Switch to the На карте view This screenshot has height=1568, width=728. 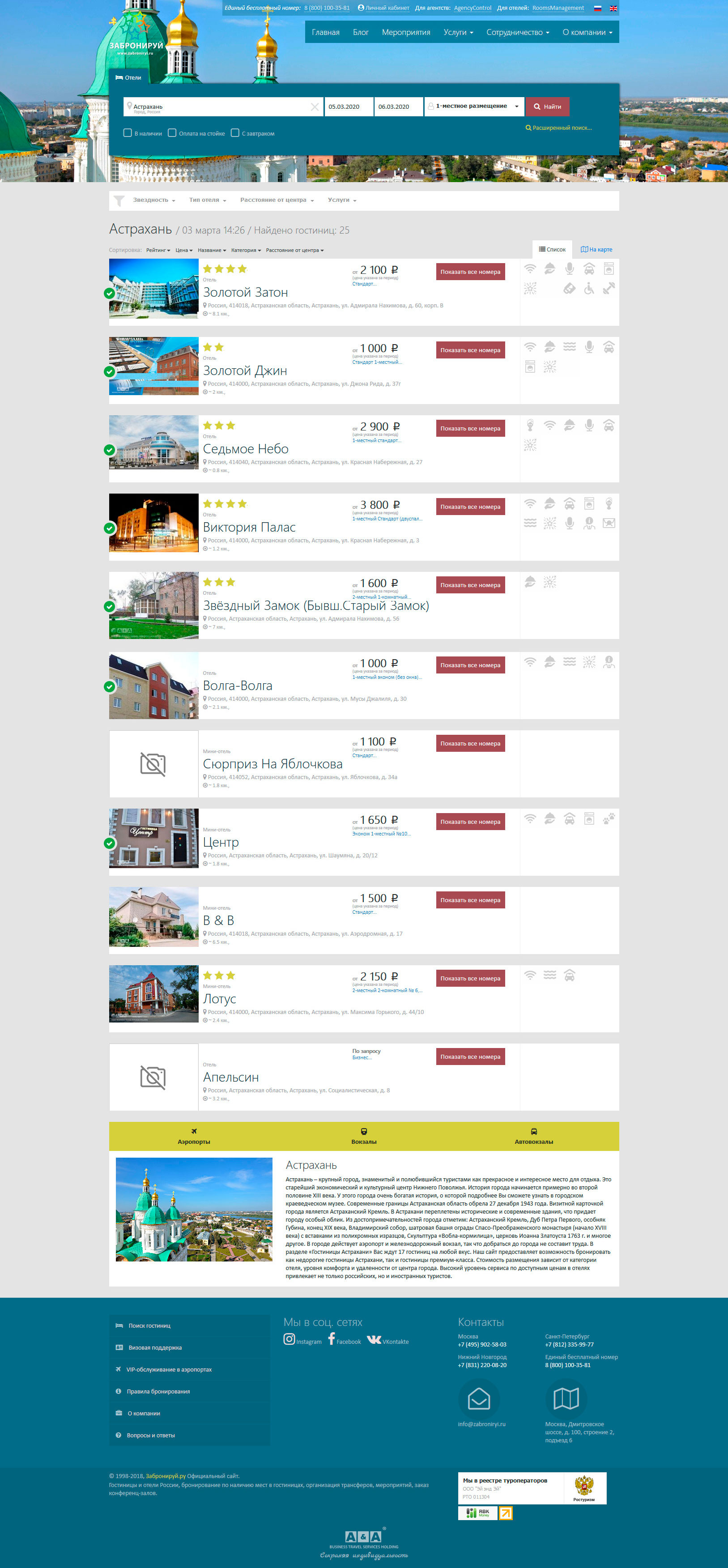[596, 250]
